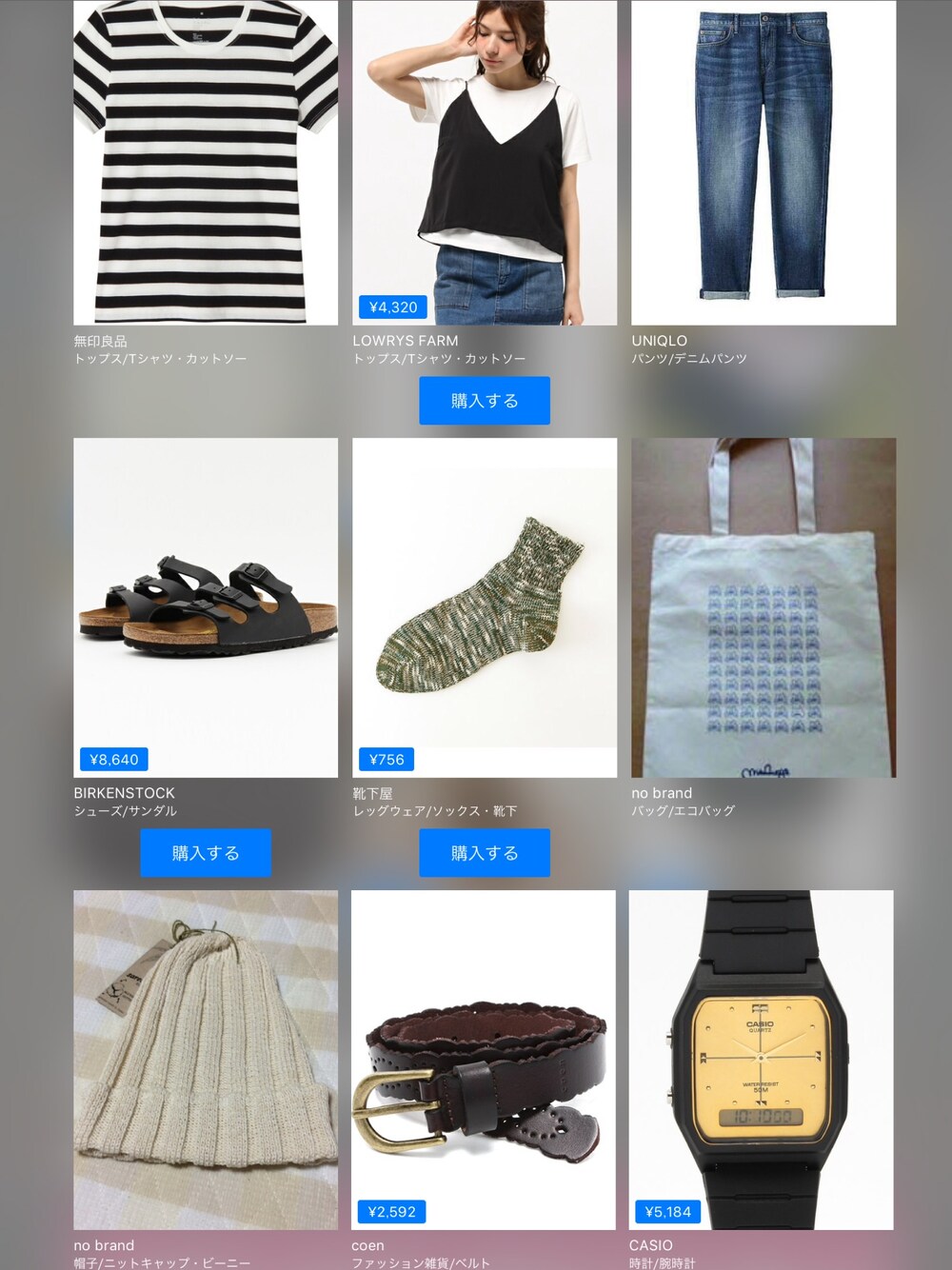This screenshot has height=1270, width=952.
Task: View the 靴下屋 green socks item
Action: pyautogui.click(x=485, y=607)
